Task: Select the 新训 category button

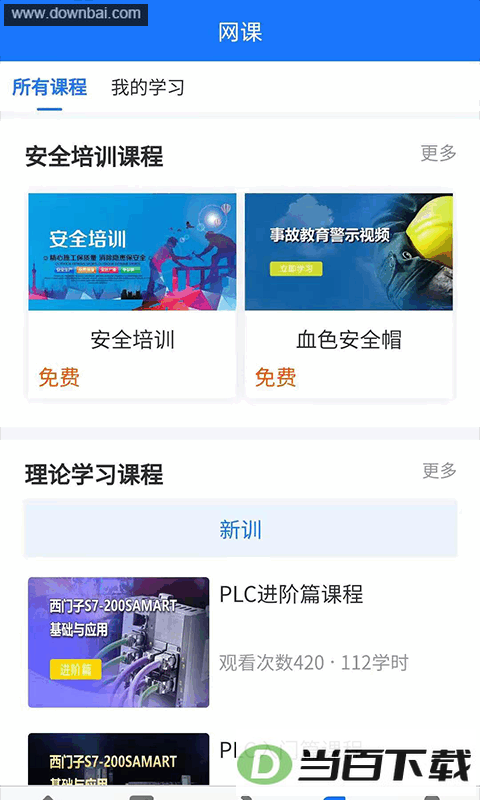Action: [x=240, y=529]
